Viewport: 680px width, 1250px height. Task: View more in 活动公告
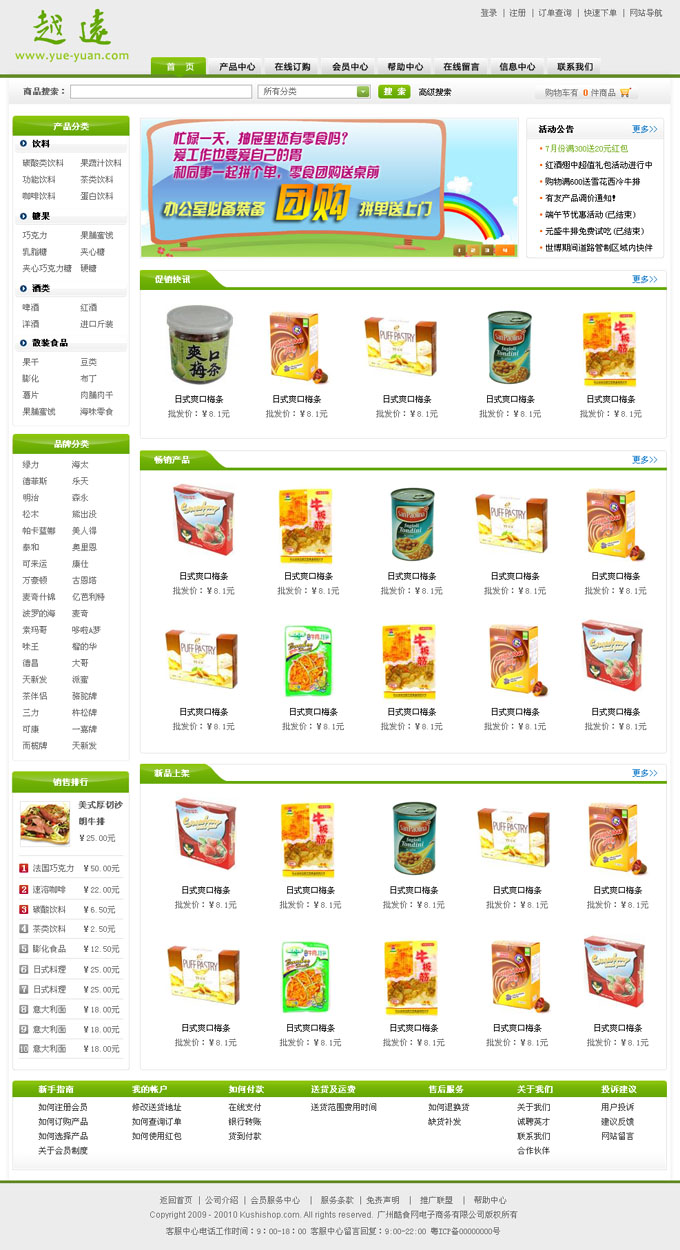coord(644,129)
